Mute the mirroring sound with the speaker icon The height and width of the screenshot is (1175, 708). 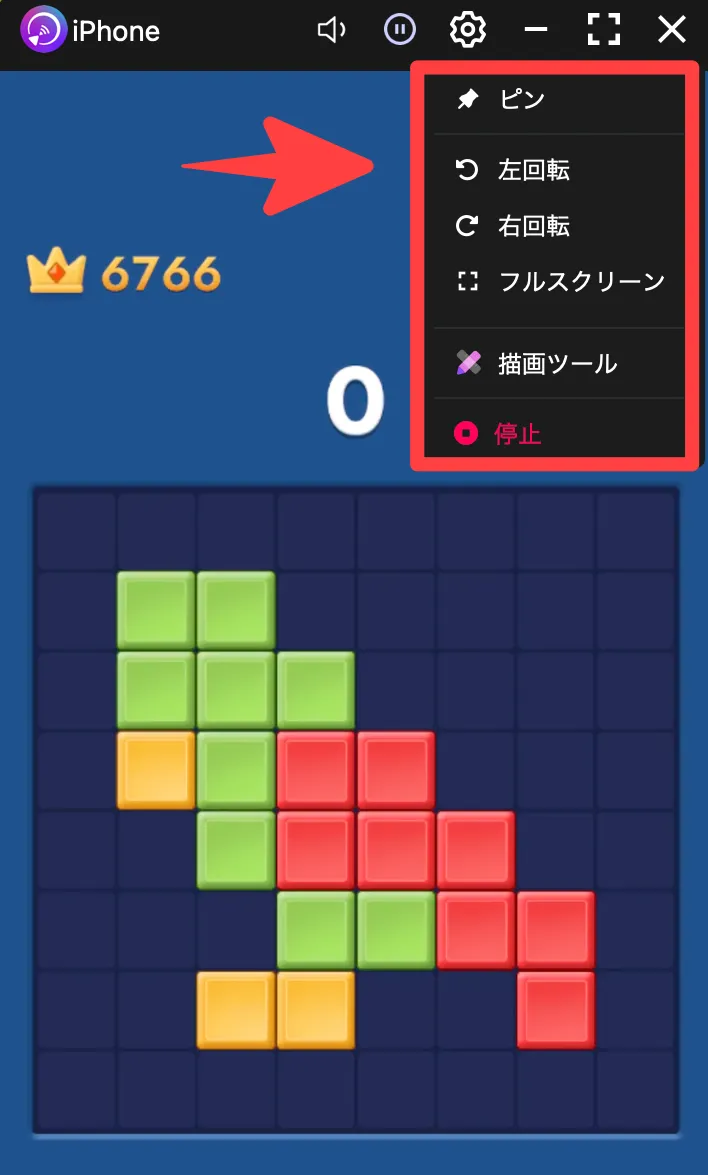click(x=331, y=31)
